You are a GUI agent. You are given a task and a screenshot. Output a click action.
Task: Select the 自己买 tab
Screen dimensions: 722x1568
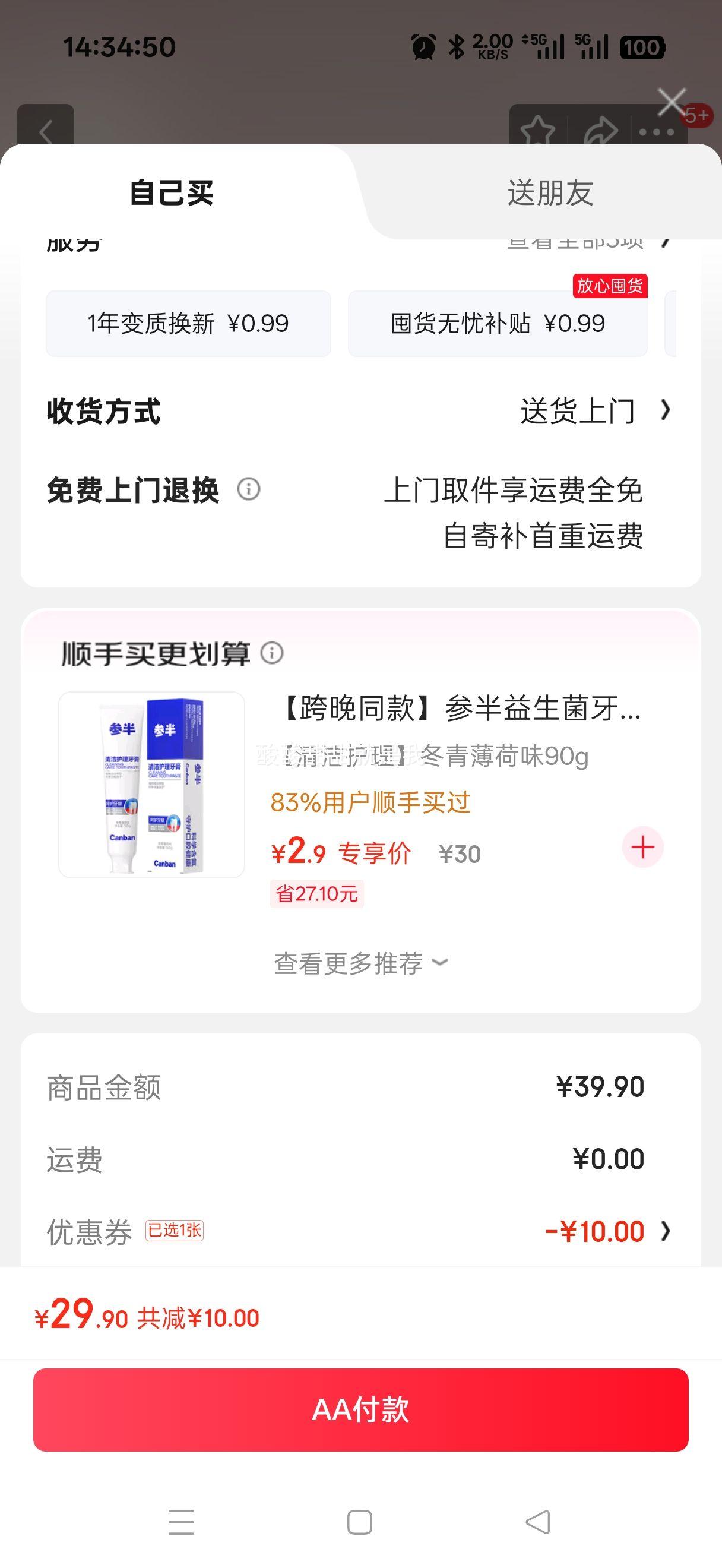(172, 192)
